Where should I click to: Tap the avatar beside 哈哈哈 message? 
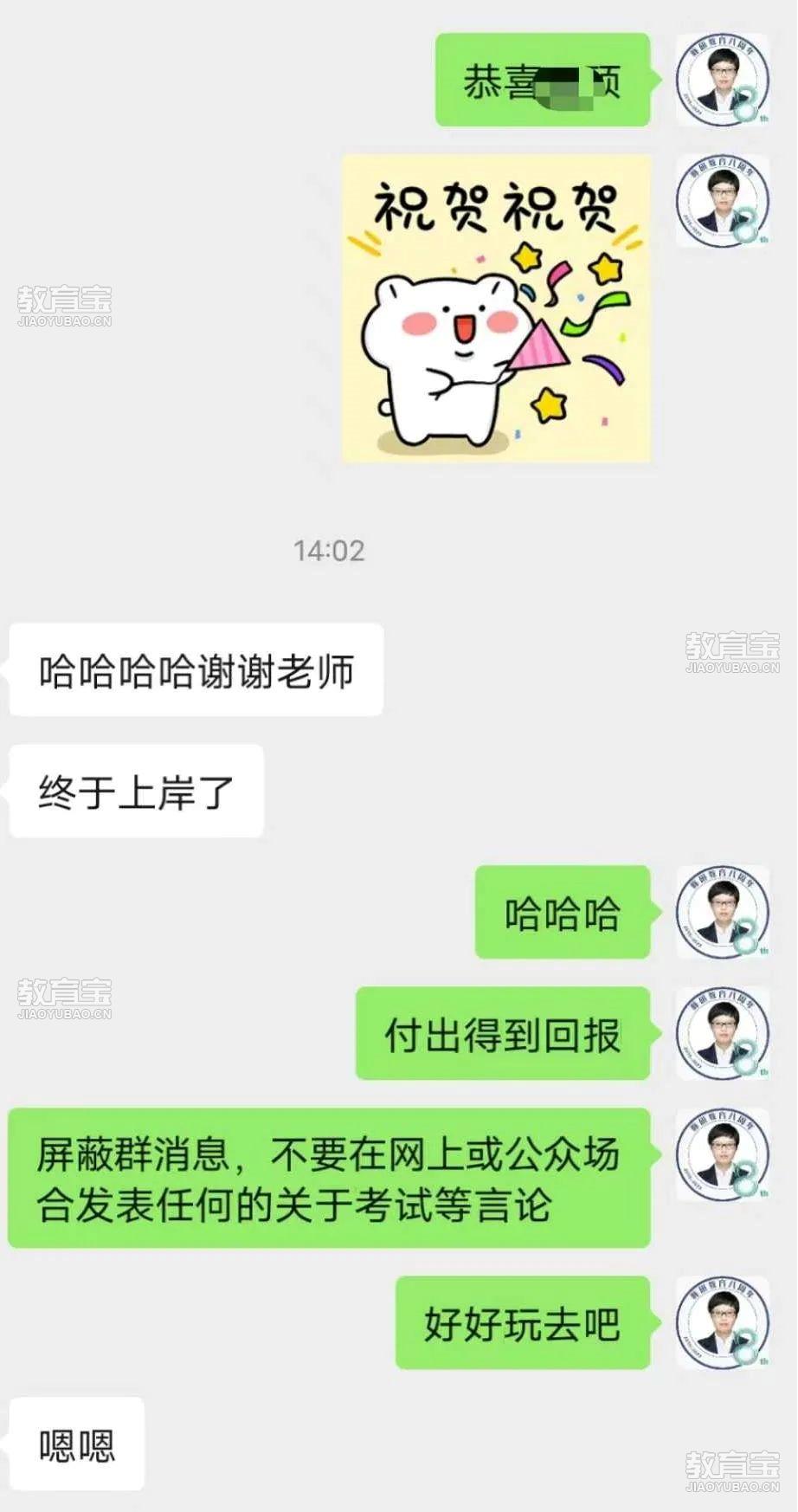(x=722, y=911)
